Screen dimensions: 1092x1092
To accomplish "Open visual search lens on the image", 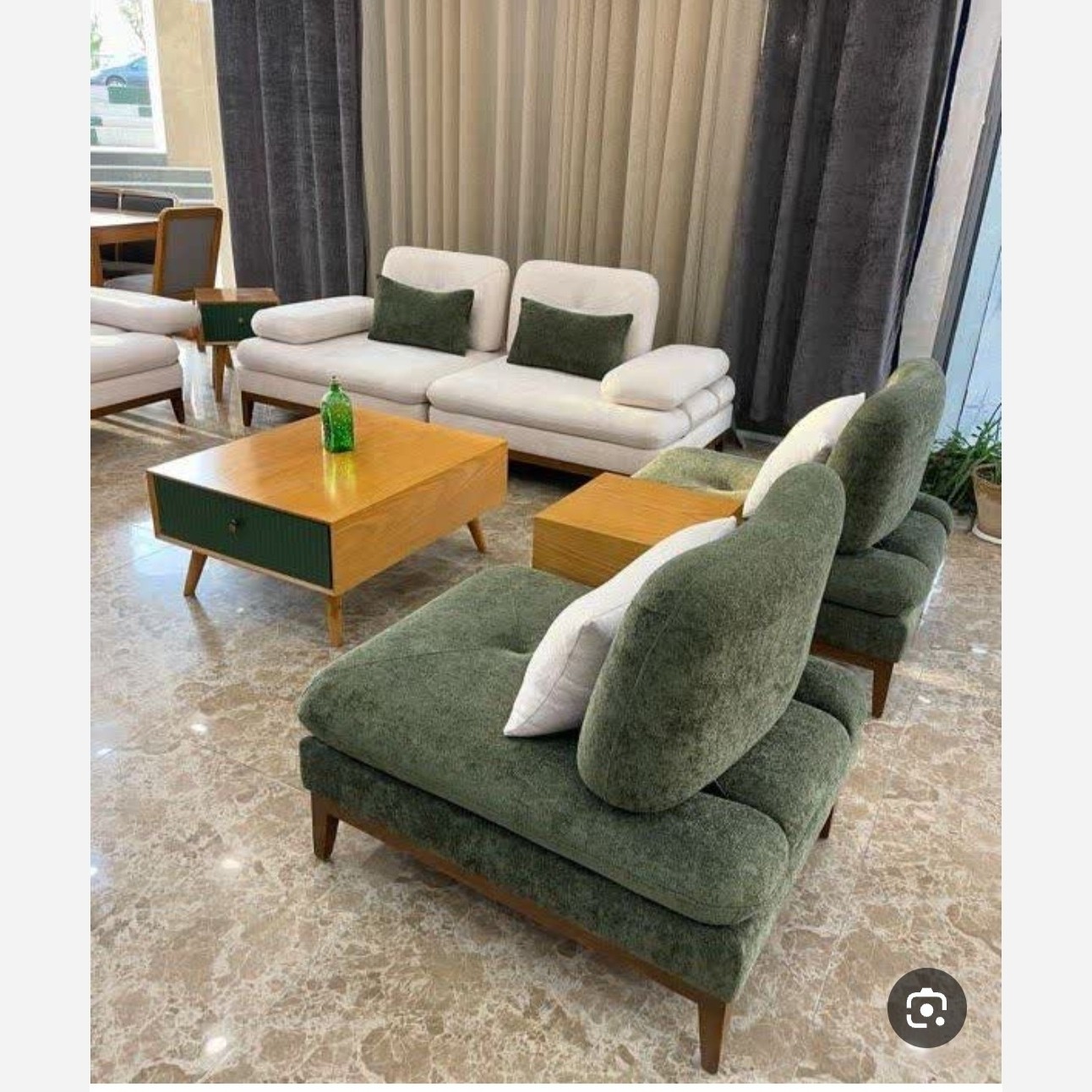I will pyautogui.click(x=926, y=1007).
